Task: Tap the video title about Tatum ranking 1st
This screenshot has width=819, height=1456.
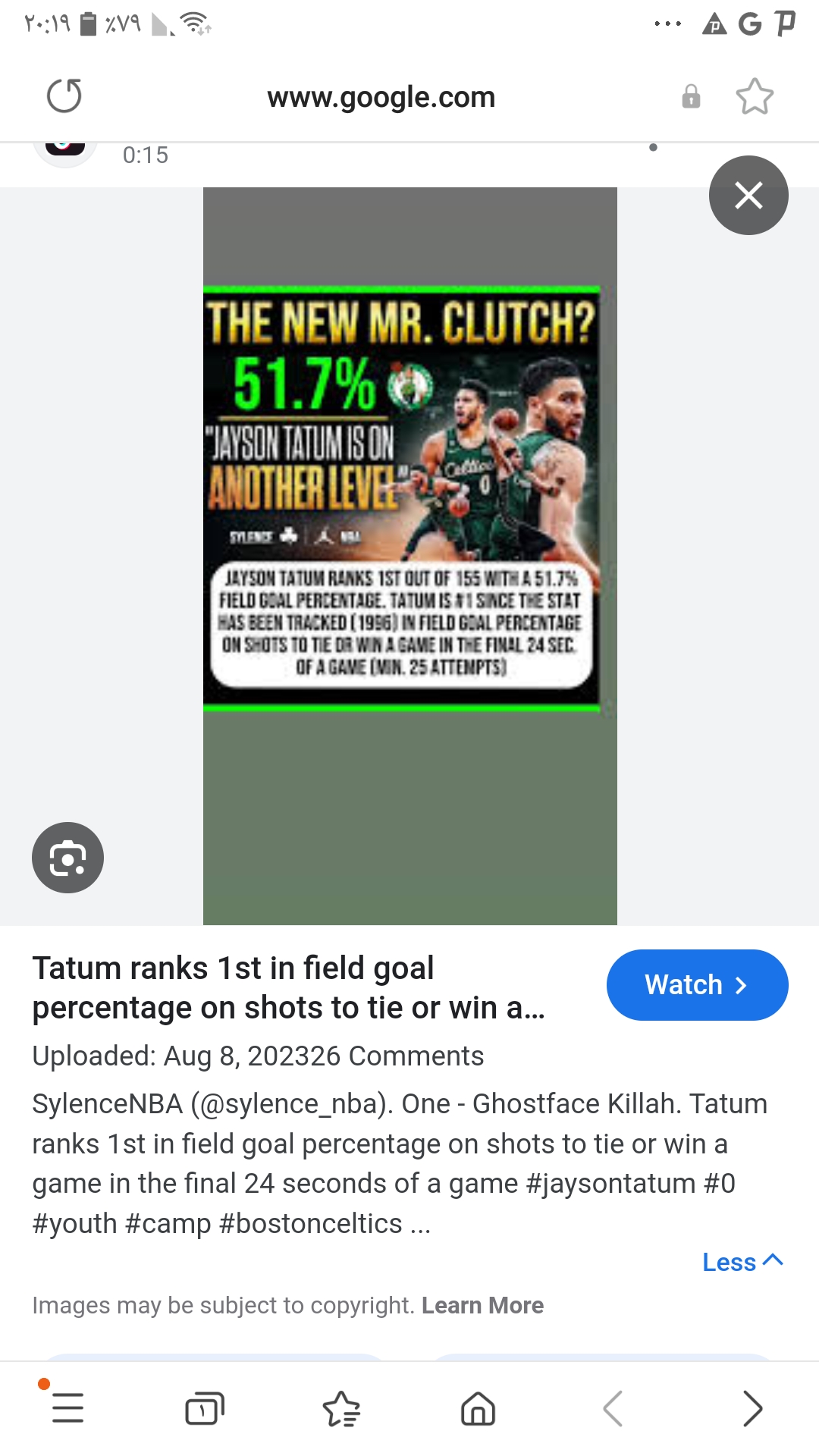Action: pyautogui.click(x=289, y=988)
